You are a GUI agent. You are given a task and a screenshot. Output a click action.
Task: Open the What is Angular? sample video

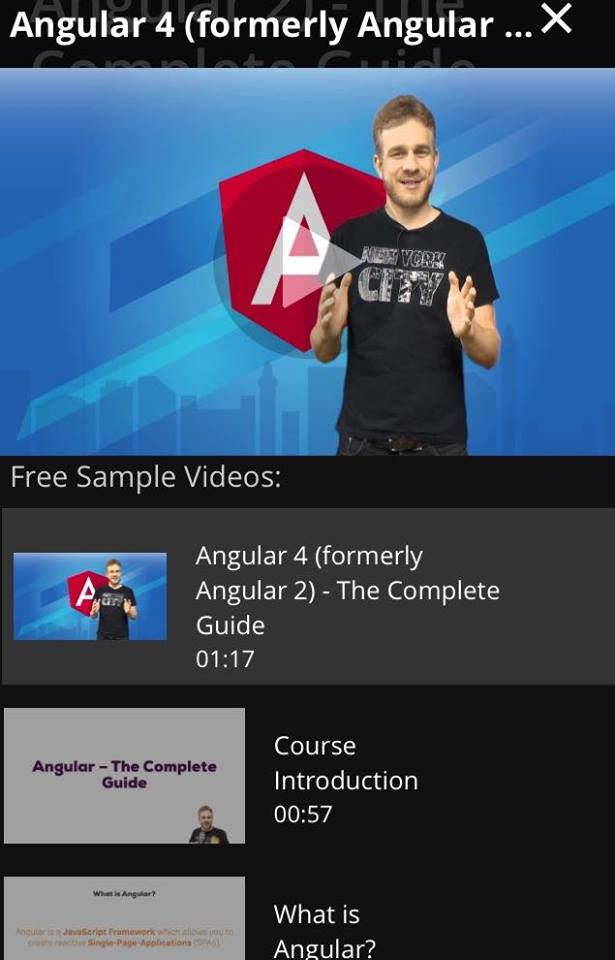(307, 920)
